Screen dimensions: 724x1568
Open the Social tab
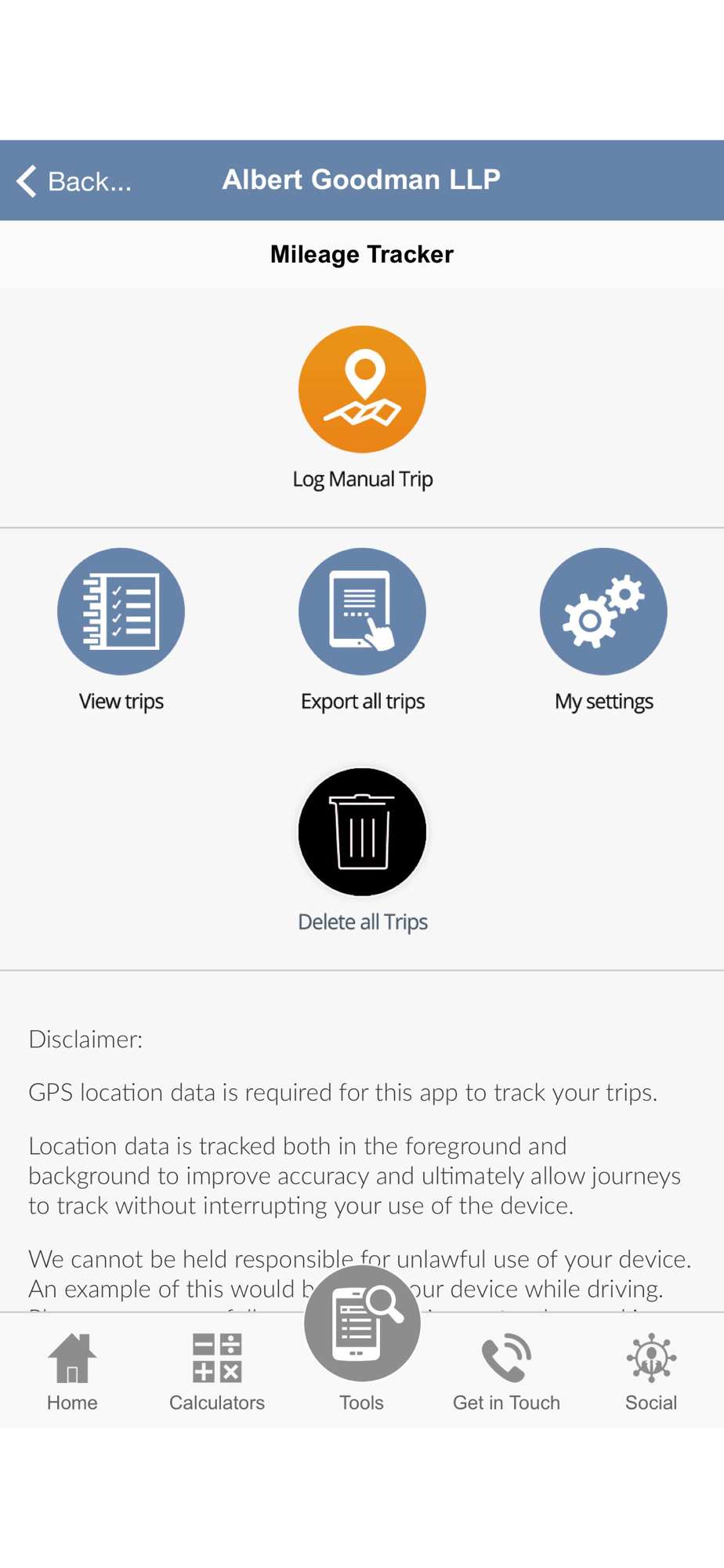click(x=651, y=1372)
